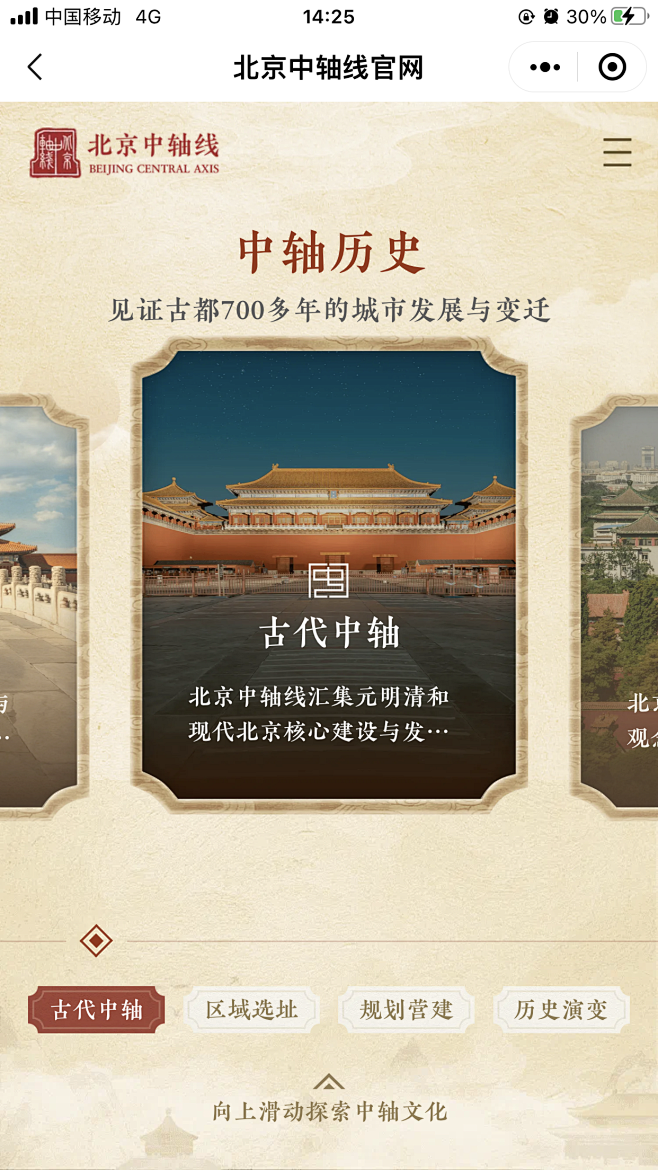Tap the up arrow above 向上滑动探索中轴文化
Screen dimensions: 658x1170
tap(329, 1082)
